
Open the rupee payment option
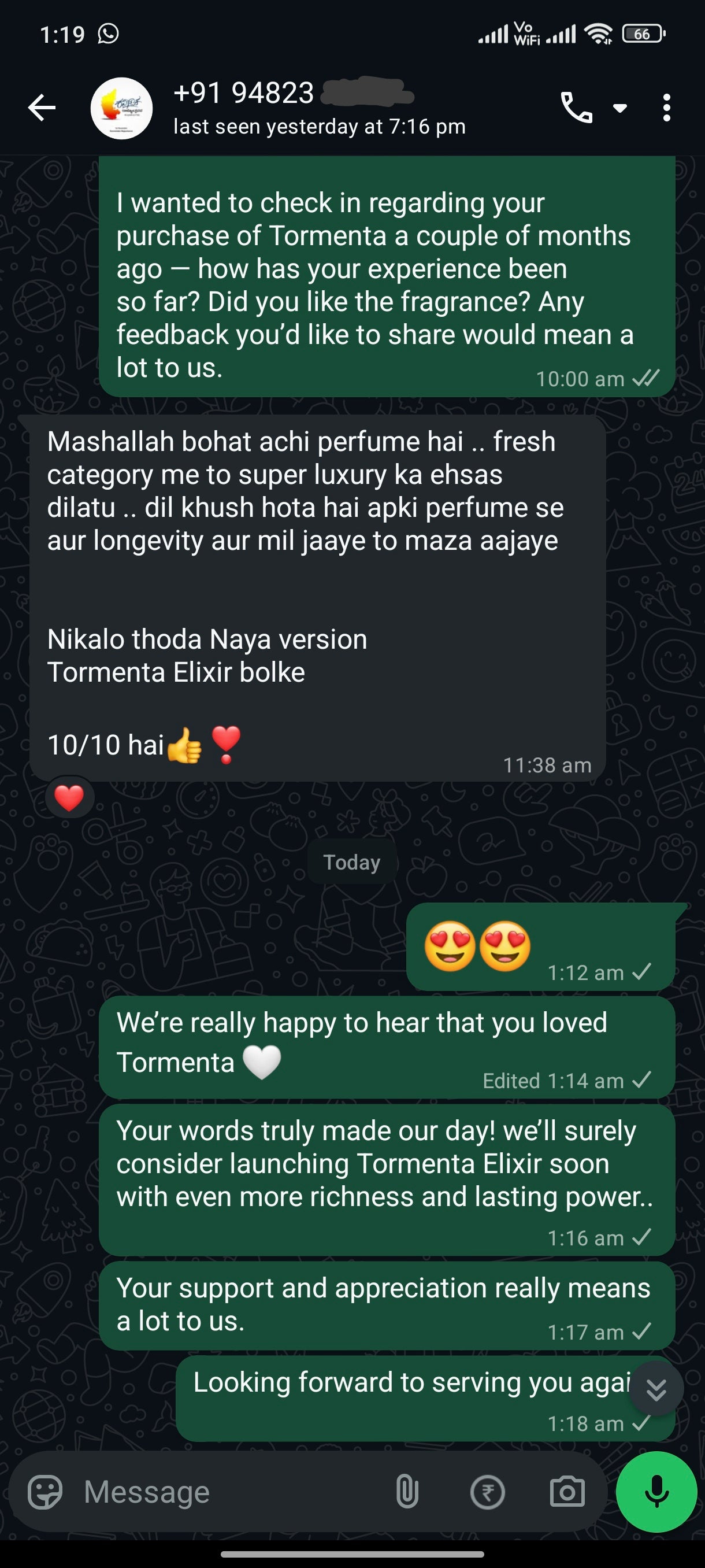pyautogui.click(x=487, y=1492)
